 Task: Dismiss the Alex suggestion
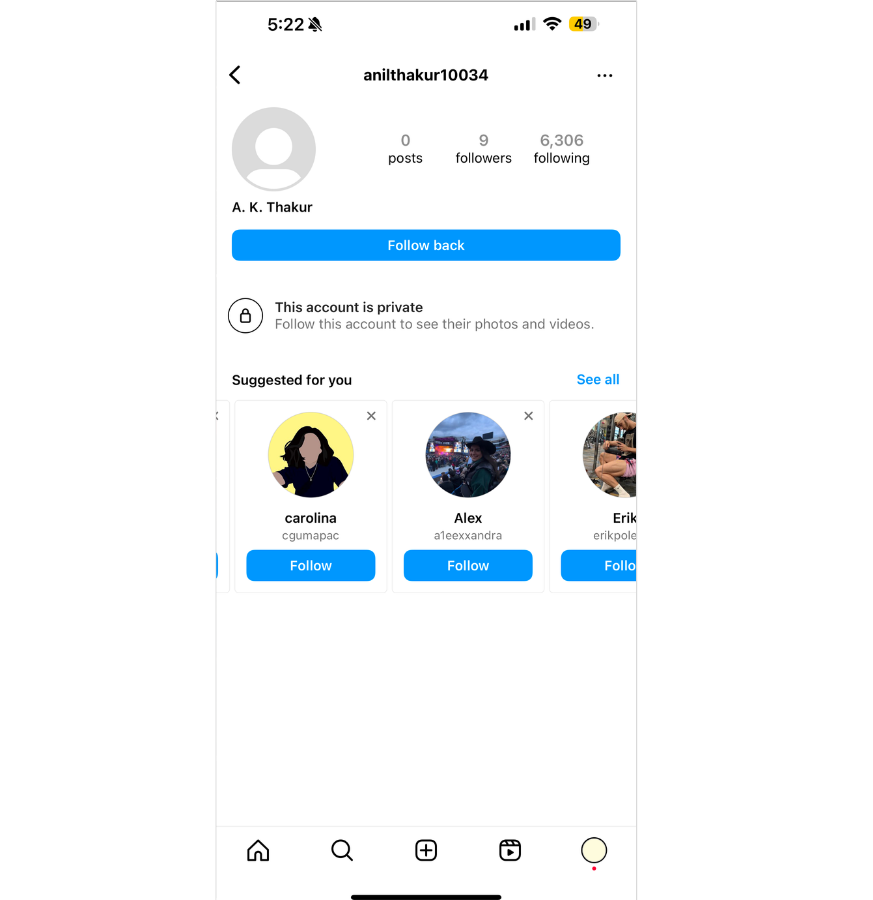click(x=528, y=416)
